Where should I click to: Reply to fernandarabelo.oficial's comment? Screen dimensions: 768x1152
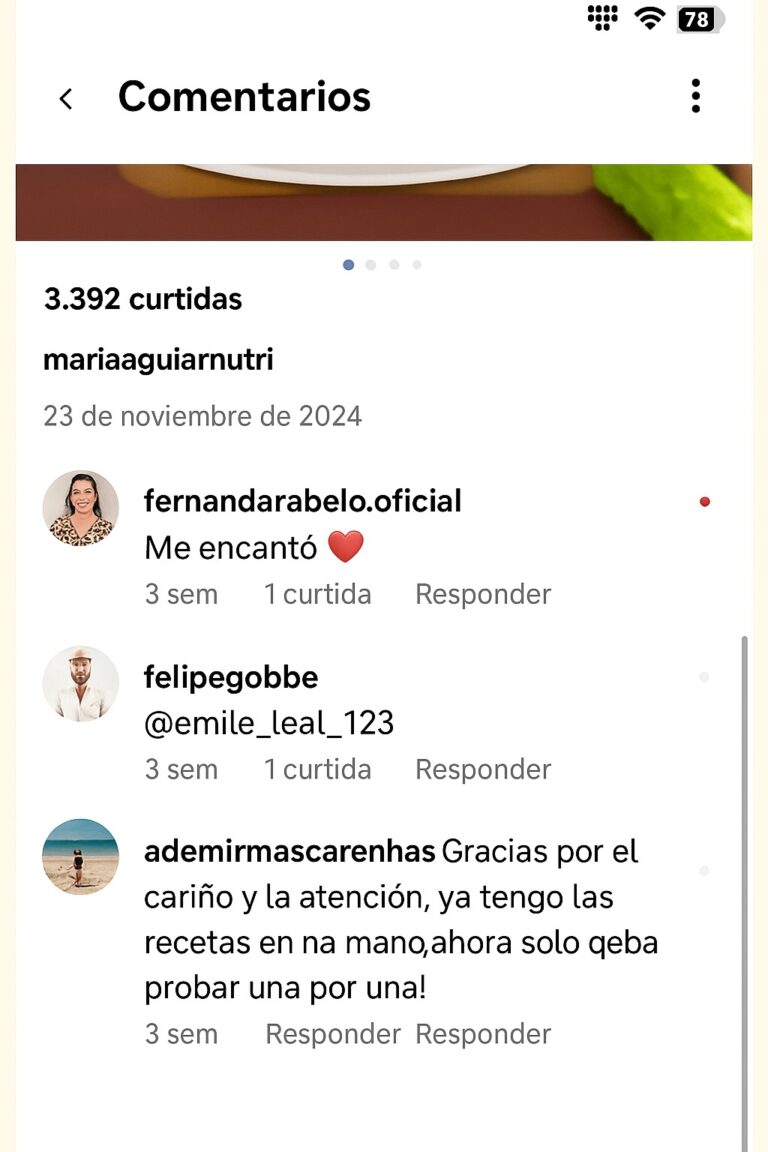(483, 594)
